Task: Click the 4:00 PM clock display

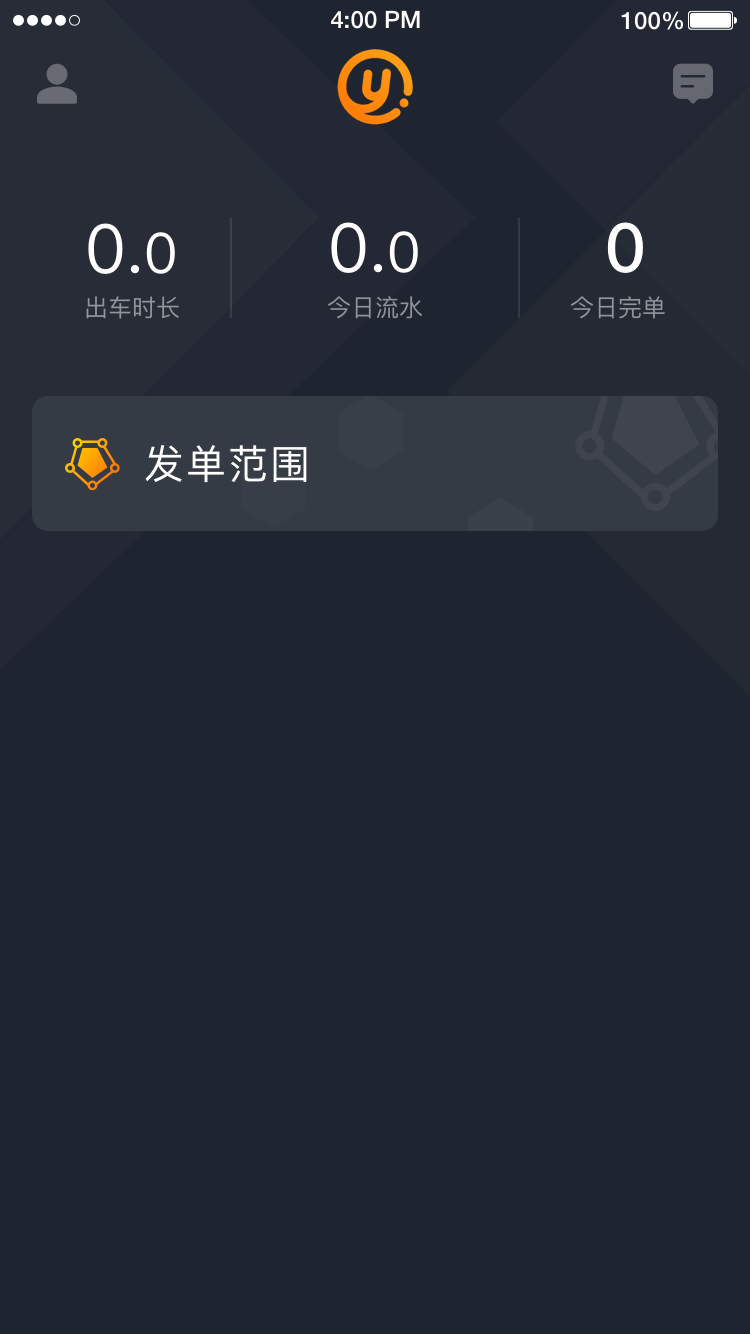Action: tap(375, 19)
